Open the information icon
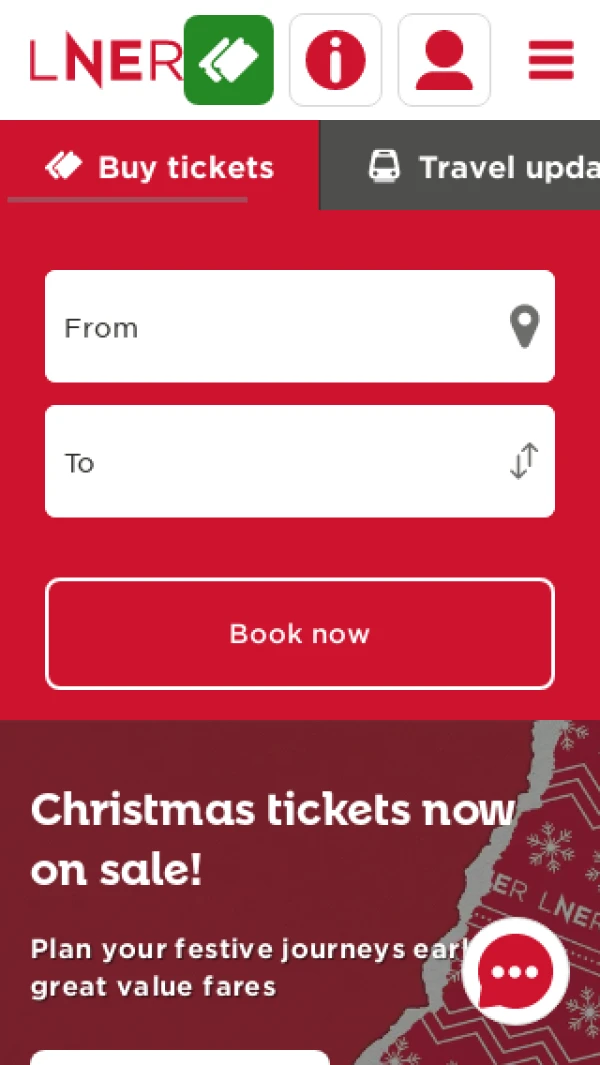Screen dimensions: 600x1065 (335, 60)
